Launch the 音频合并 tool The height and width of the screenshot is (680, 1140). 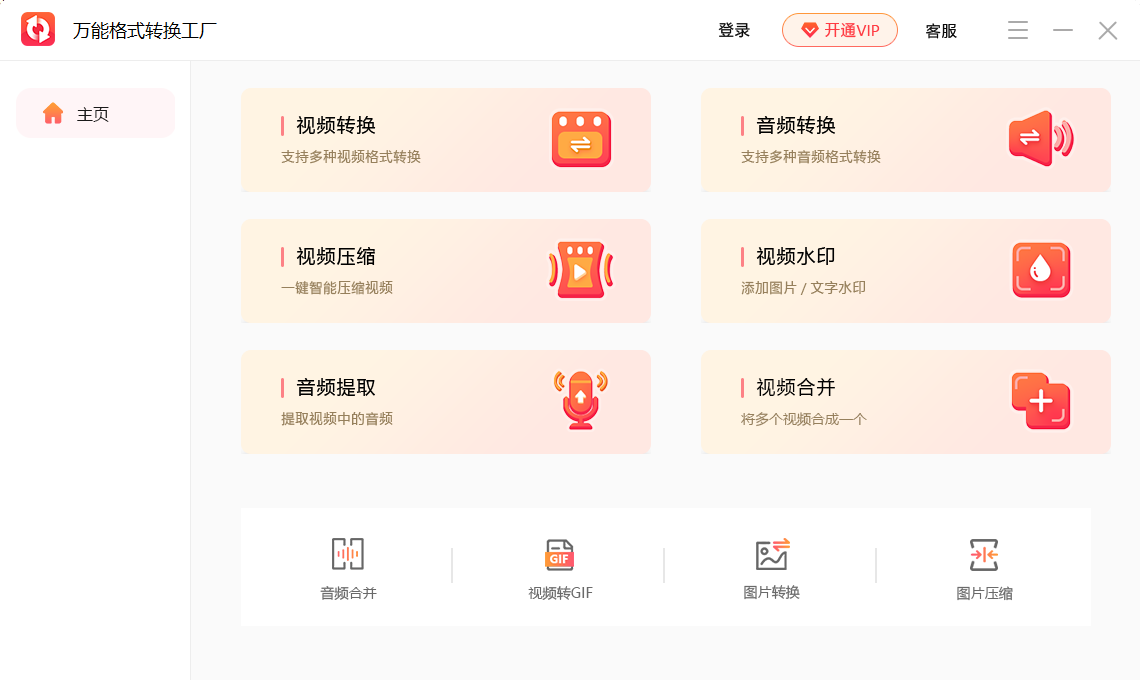pyautogui.click(x=348, y=567)
